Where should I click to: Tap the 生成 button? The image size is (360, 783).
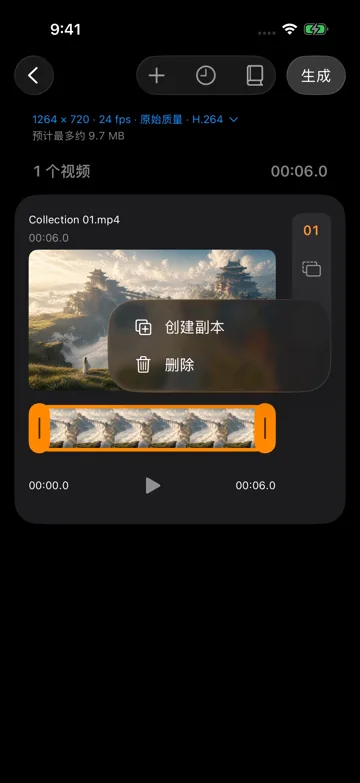tap(316, 75)
